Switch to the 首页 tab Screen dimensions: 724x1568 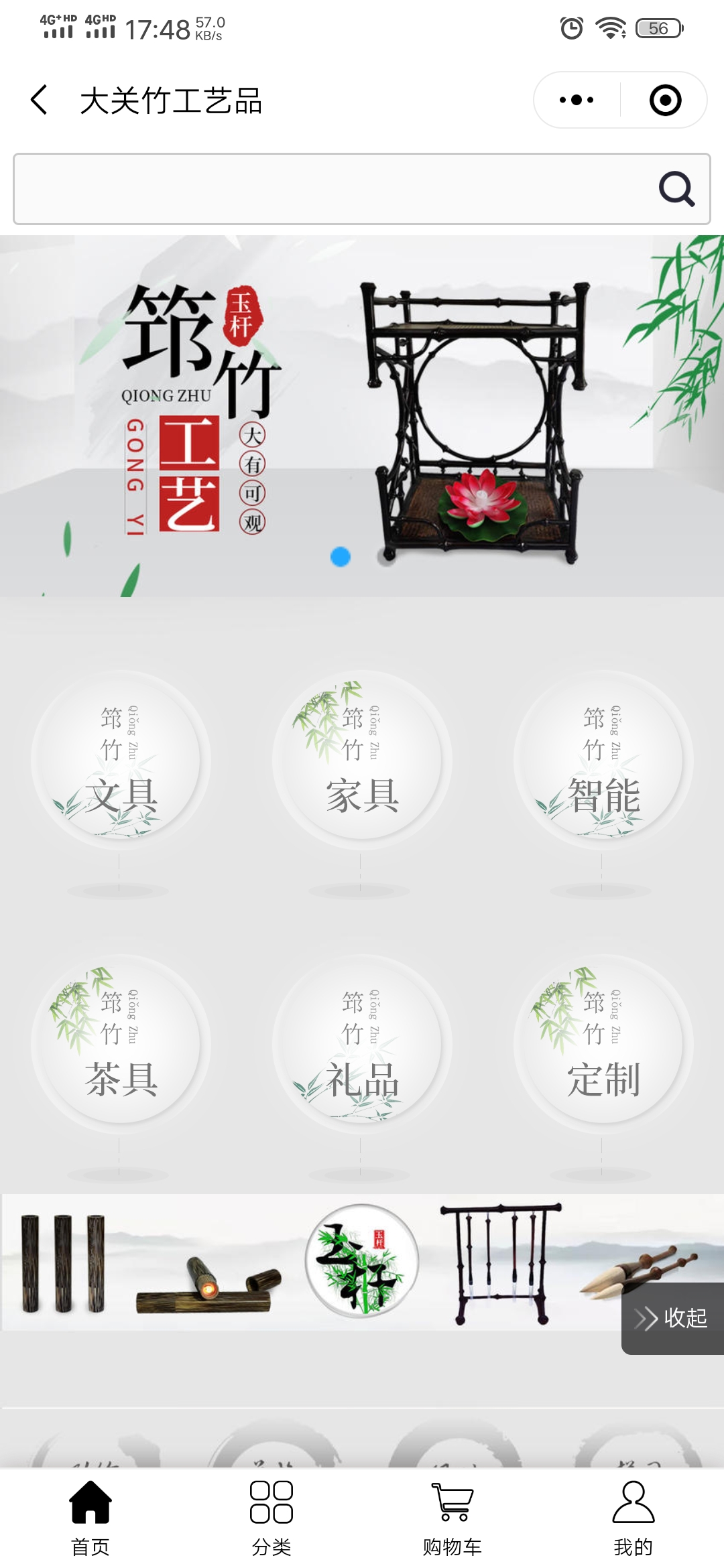pyautogui.click(x=90, y=1518)
